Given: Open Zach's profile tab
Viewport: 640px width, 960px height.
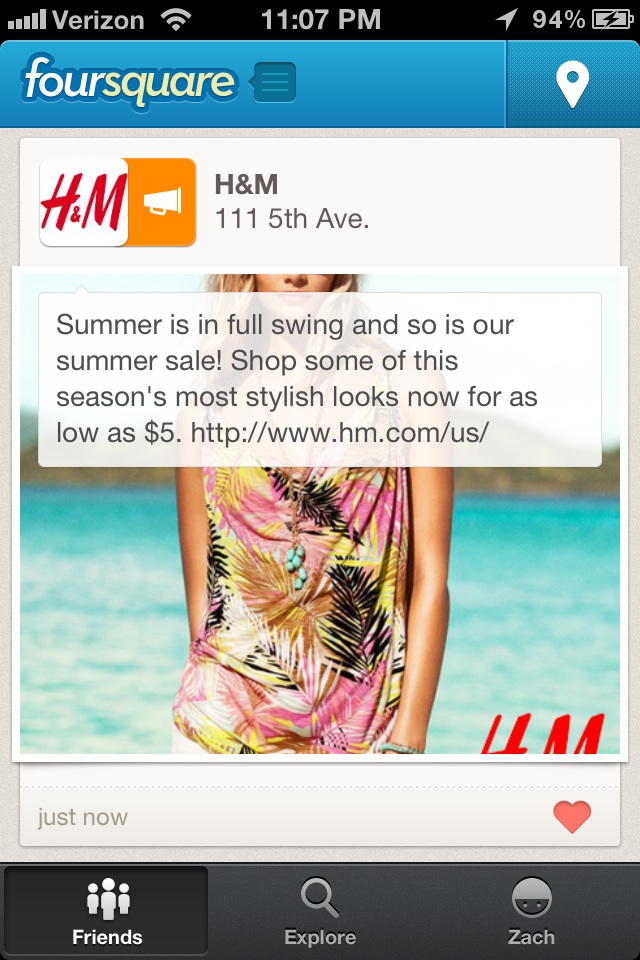Looking at the screenshot, I should coord(531,910).
